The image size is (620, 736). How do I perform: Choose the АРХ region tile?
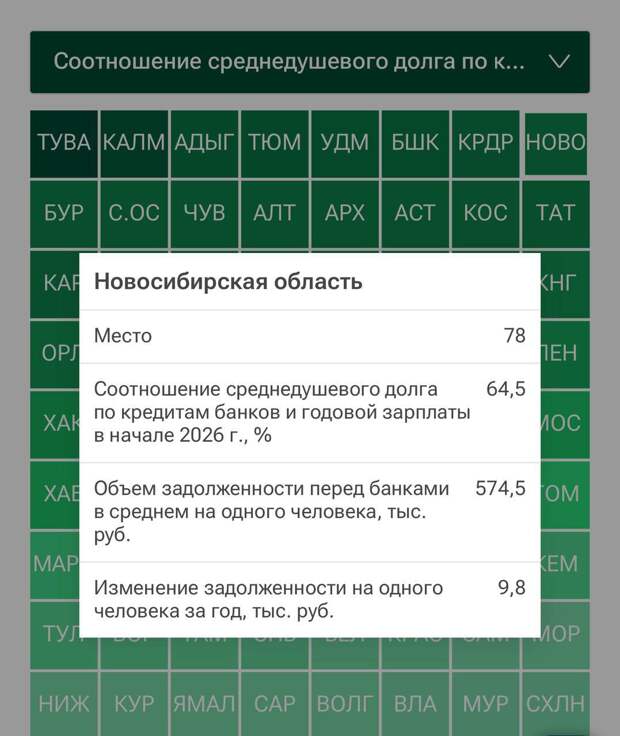(x=344, y=213)
